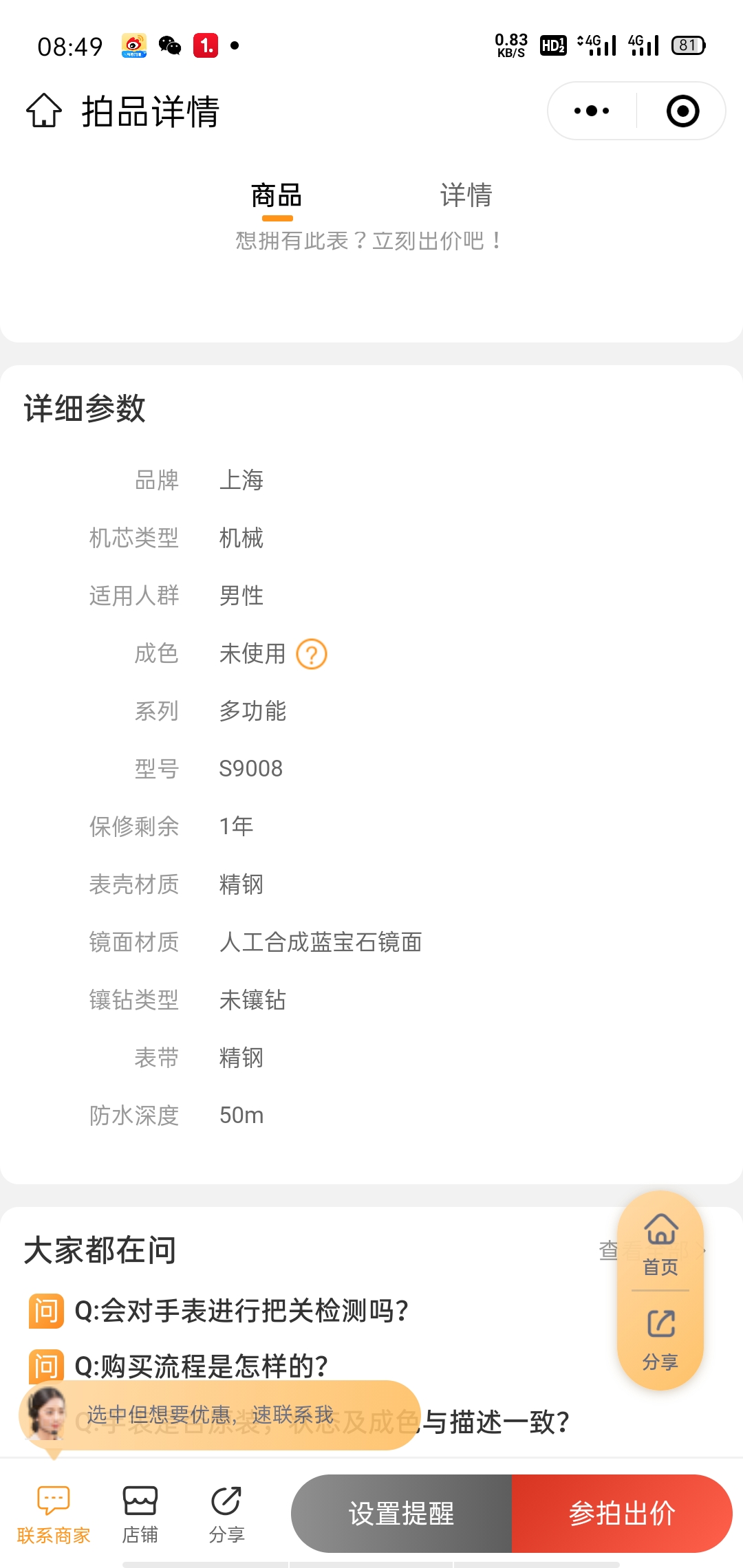Viewport: 743px width, 1568px height.
Task: Tap 设置提醒 to set a reminder
Action: coord(402,1513)
